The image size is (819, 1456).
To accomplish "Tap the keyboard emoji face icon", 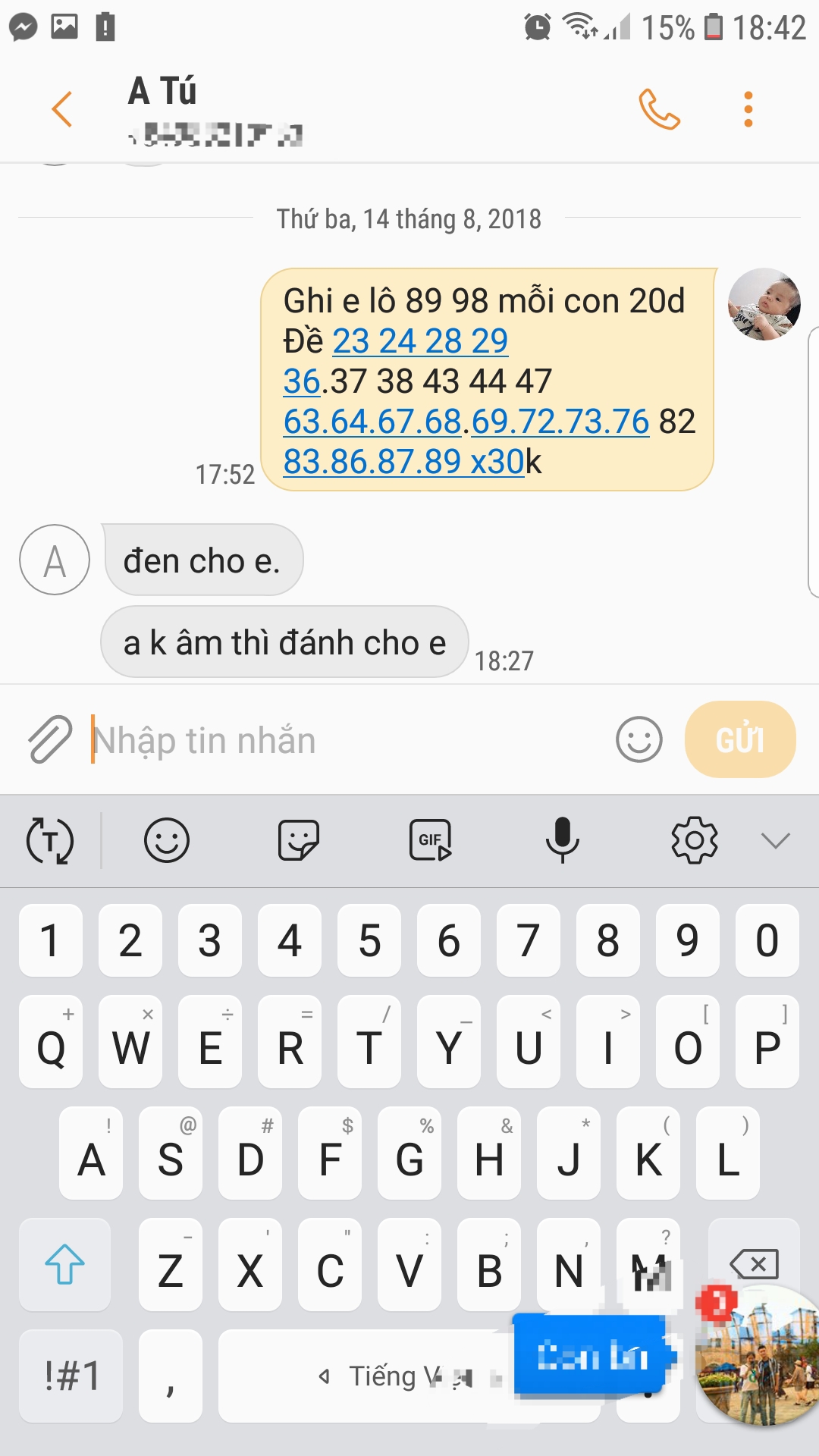I will (166, 840).
